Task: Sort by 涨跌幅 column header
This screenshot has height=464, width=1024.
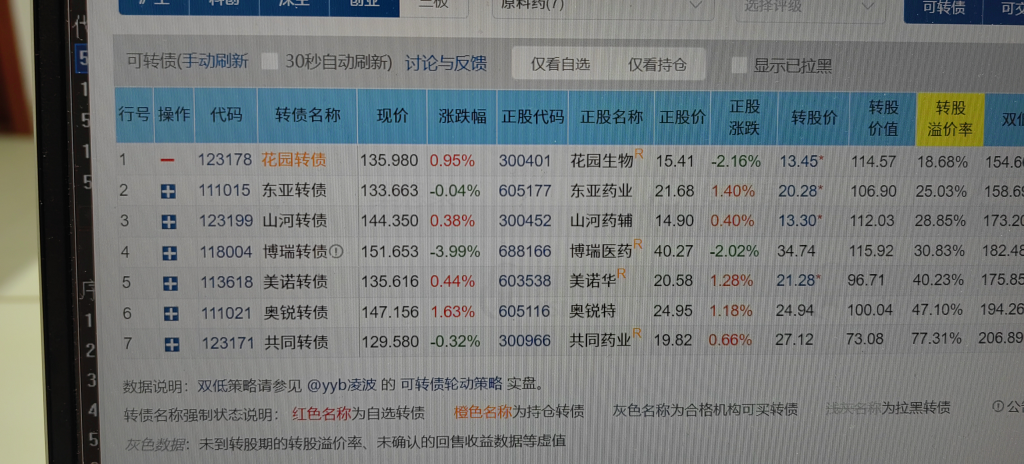Action: 462,116
